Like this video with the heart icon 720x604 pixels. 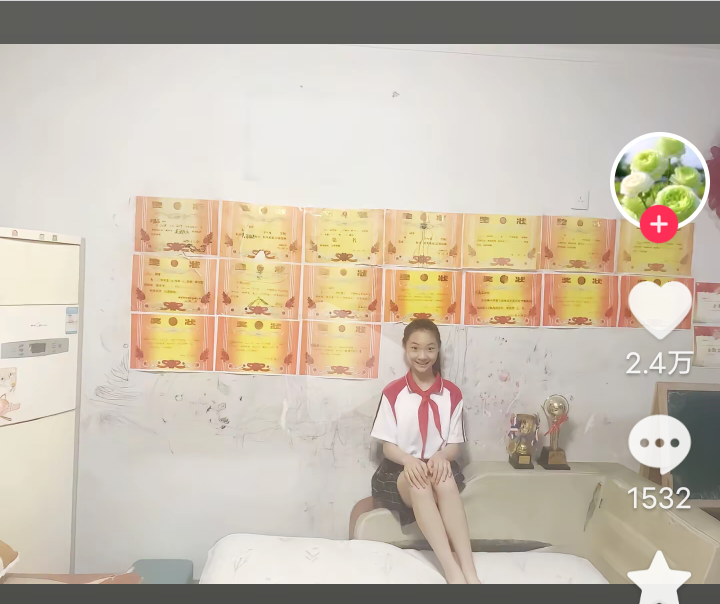click(x=660, y=310)
